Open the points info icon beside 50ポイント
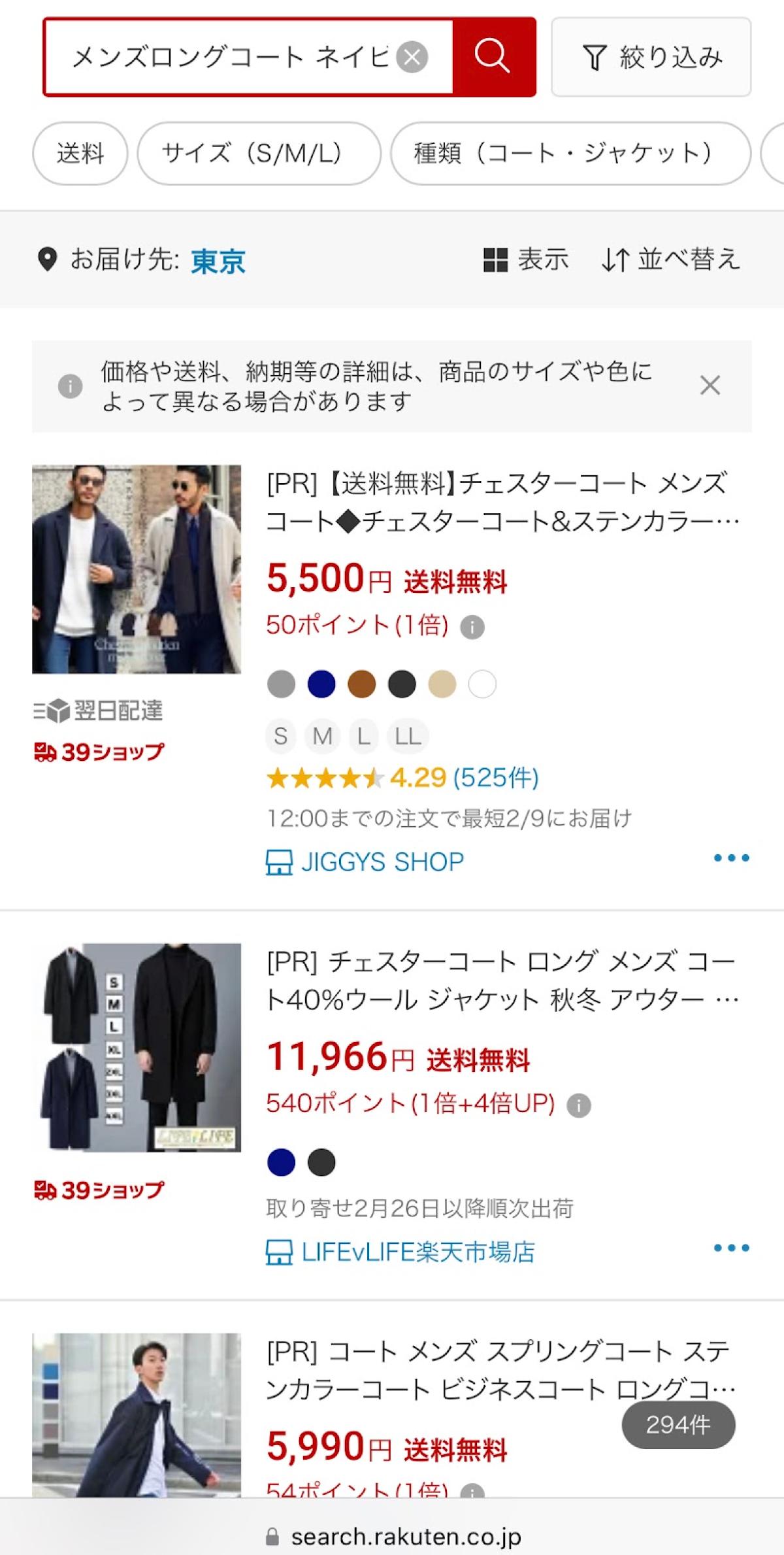This screenshot has height=1555, width=784. tap(472, 627)
